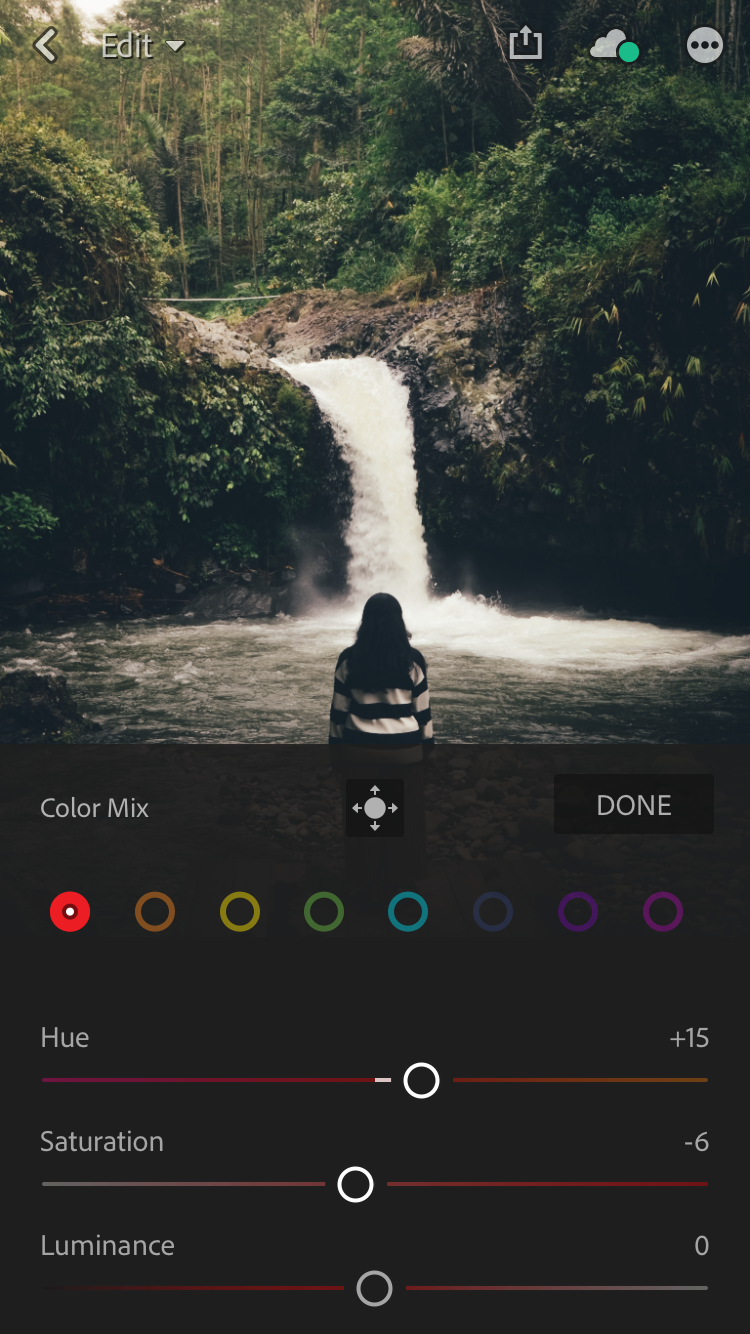Tap the Luminance slider handle

point(375,1288)
